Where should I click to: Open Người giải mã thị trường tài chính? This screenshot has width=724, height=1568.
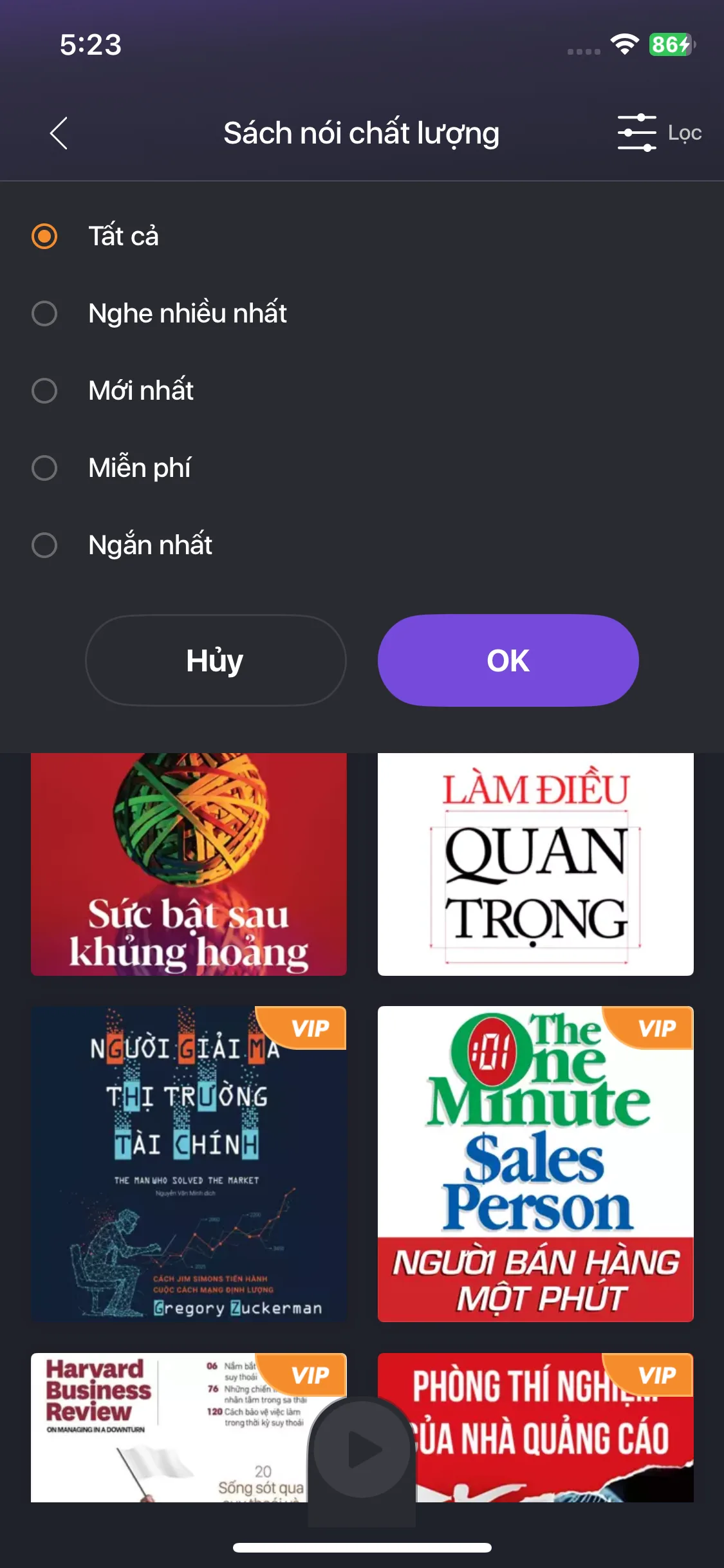[189, 1164]
